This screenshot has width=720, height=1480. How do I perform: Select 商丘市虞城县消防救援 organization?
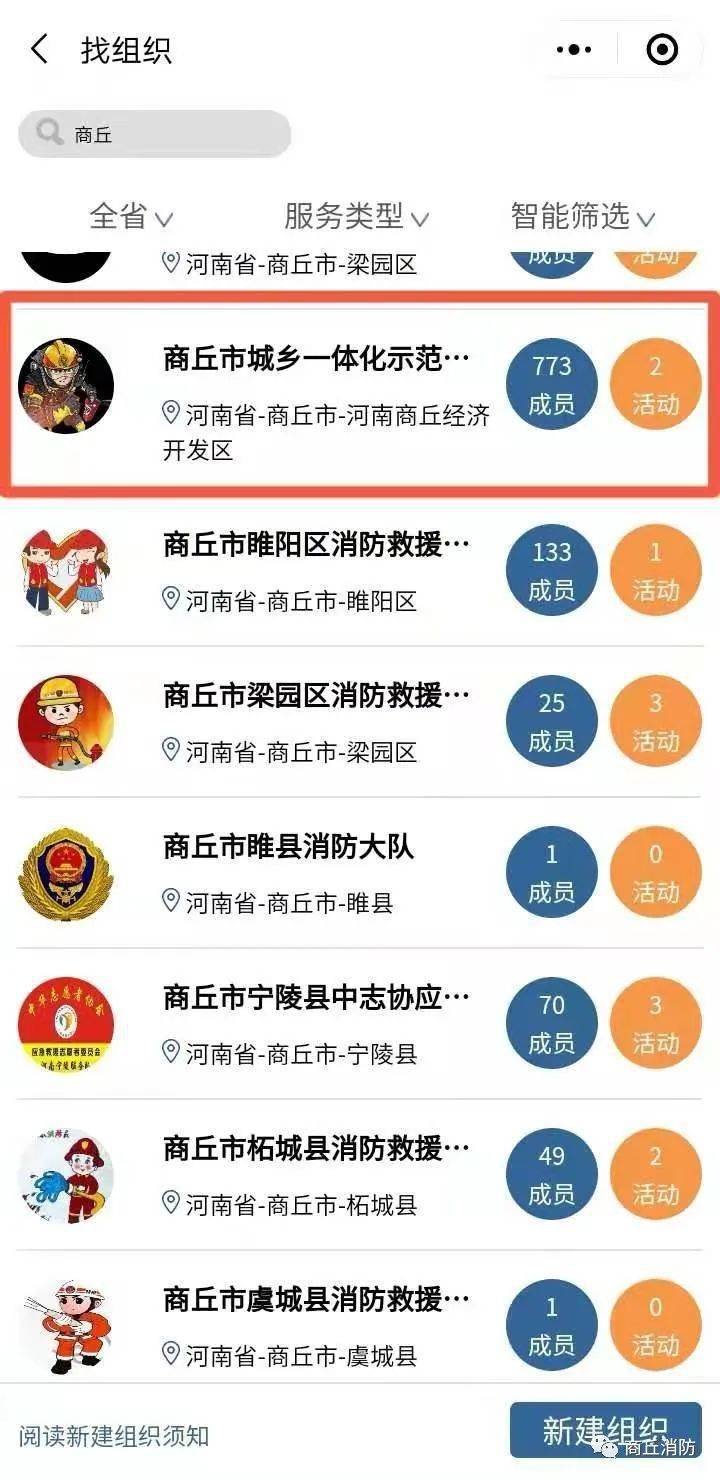[360, 1326]
